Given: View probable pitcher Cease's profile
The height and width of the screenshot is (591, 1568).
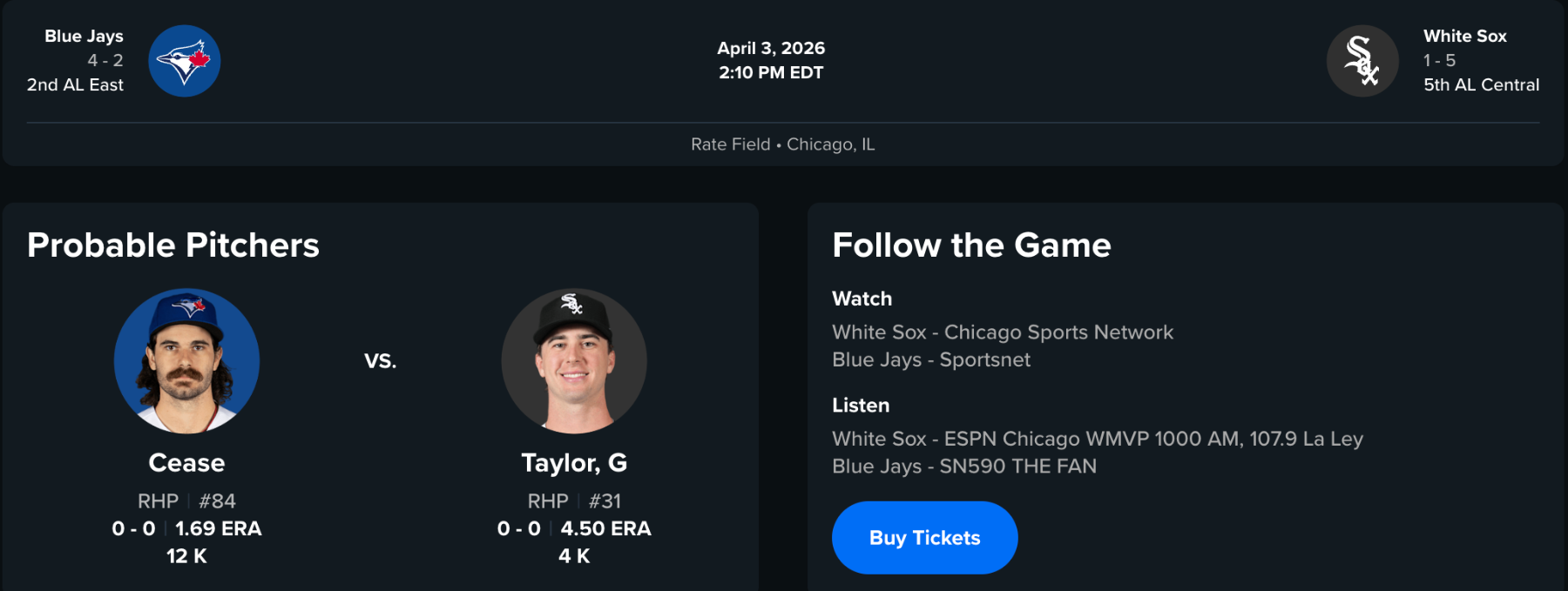Looking at the screenshot, I should click(186, 462).
